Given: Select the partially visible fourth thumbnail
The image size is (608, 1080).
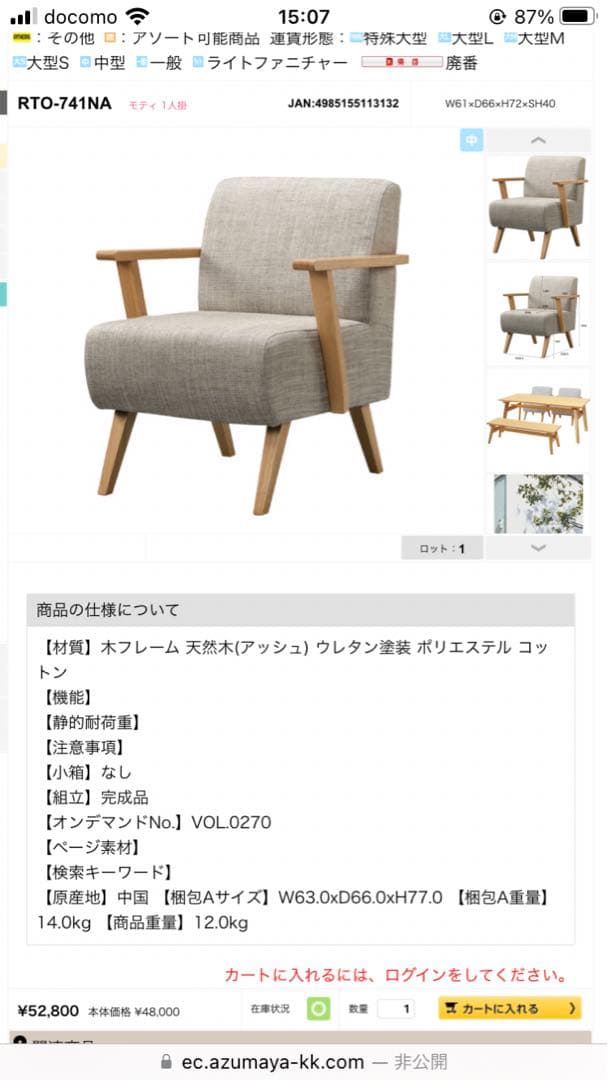Looking at the screenshot, I should [538, 502].
